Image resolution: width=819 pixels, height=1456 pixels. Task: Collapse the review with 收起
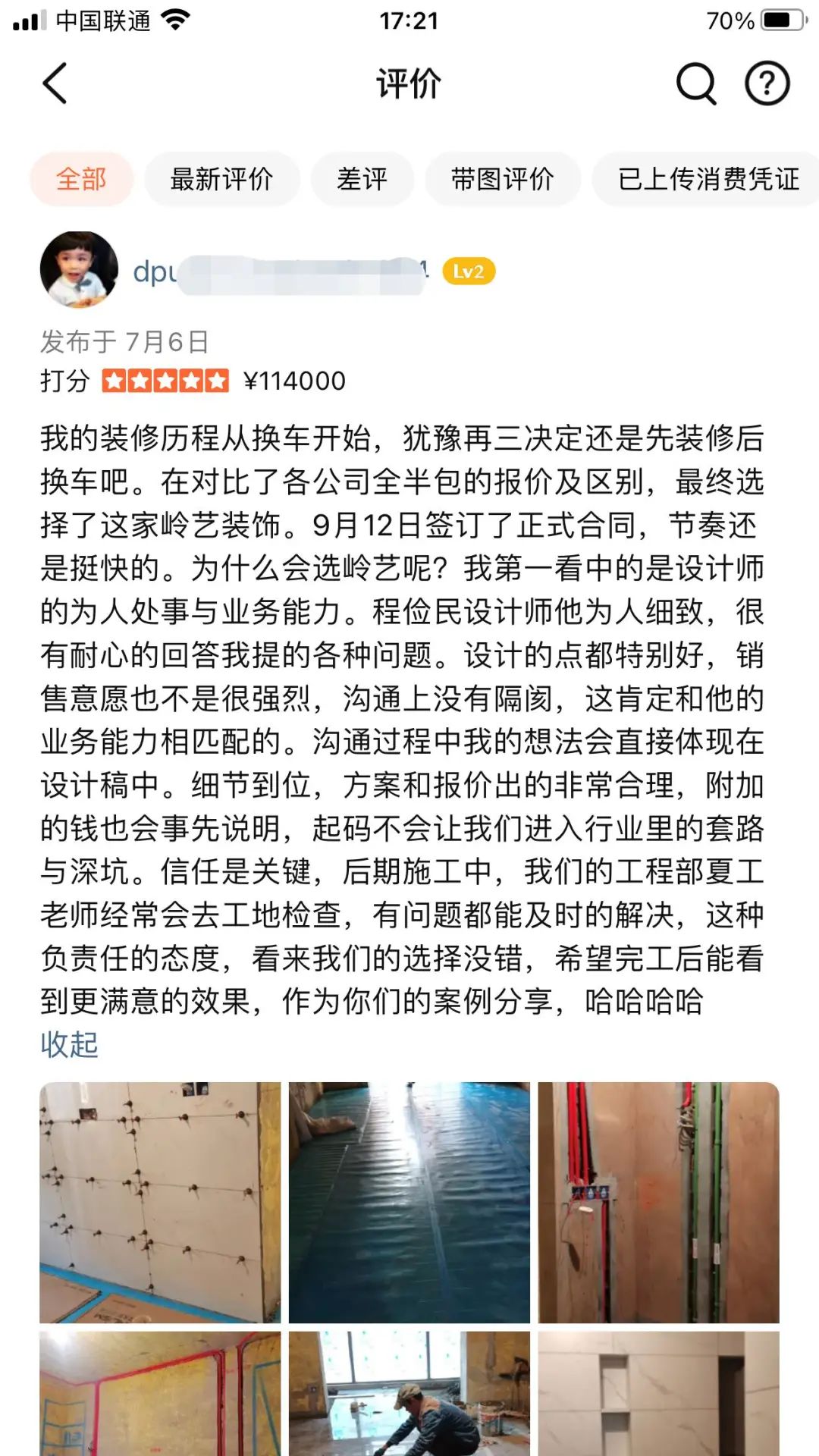coord(69,1044)
